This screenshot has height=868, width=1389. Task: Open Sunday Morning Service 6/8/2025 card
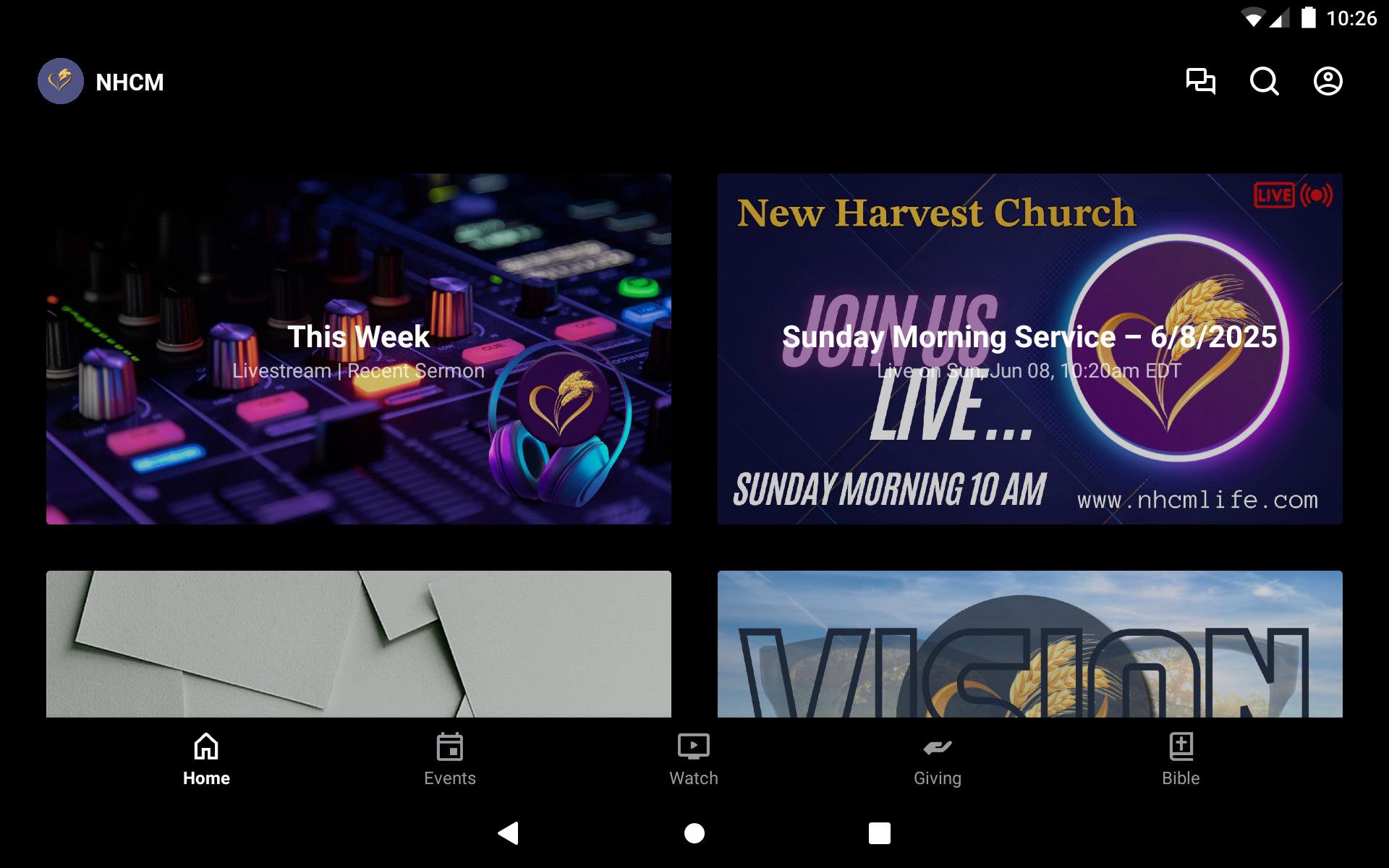[x=1029, y=349]
